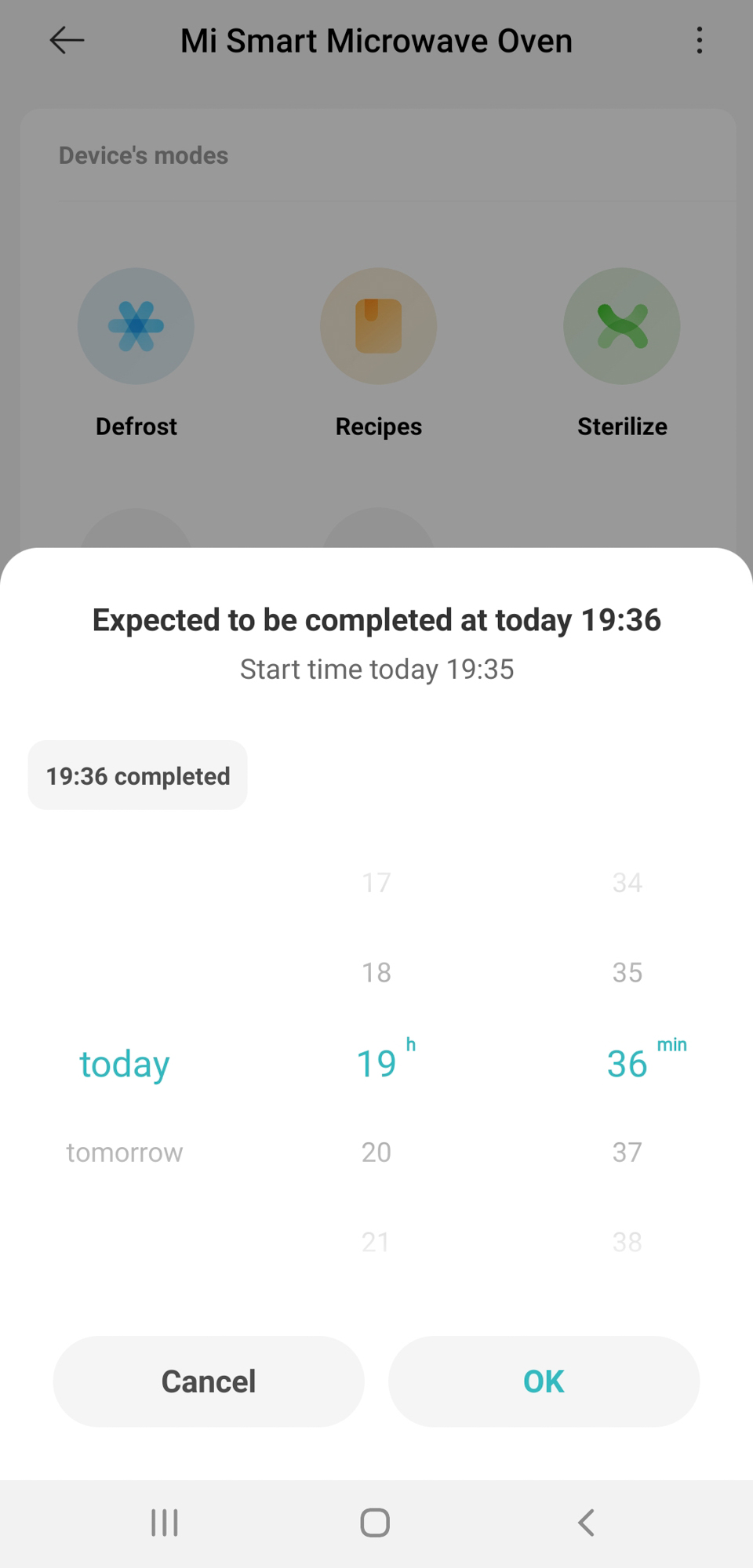The height and width of the screenshot is (1568, 753).
Task: Select tomorrow in the day picker
Action: coord(125,1152)
